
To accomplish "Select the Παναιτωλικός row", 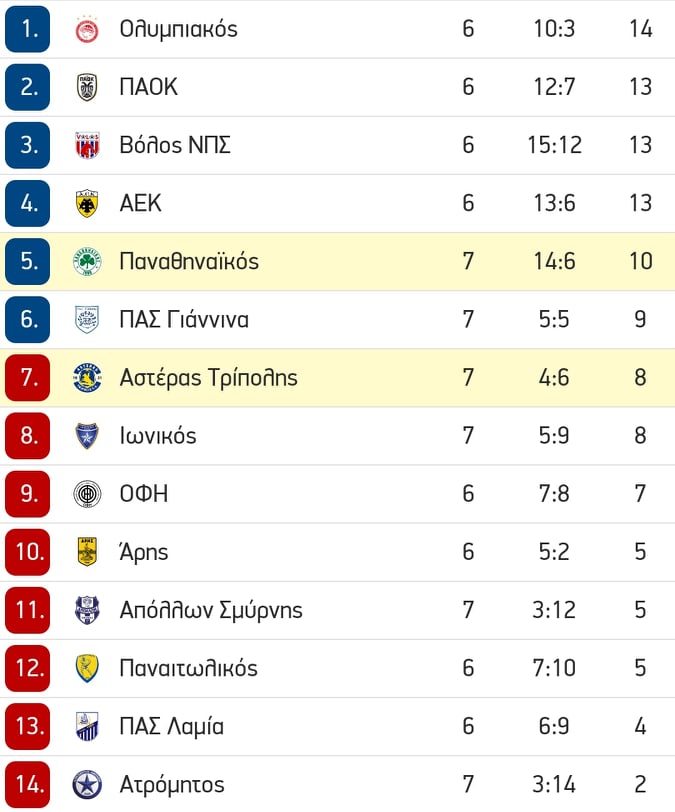I will click(x=188, y=668).
